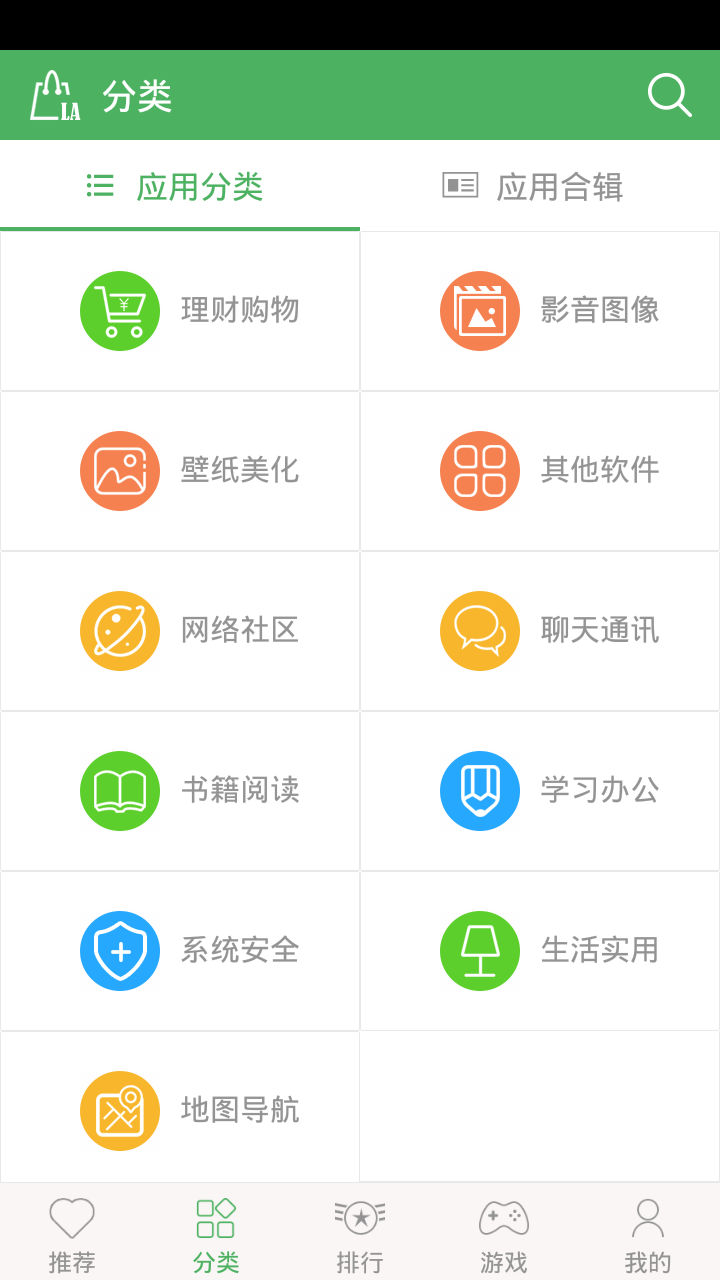This screenshot has height=1280, width=720.
Task: Open the 网络社区 planet category icon
Action: [x=120, y=630]
